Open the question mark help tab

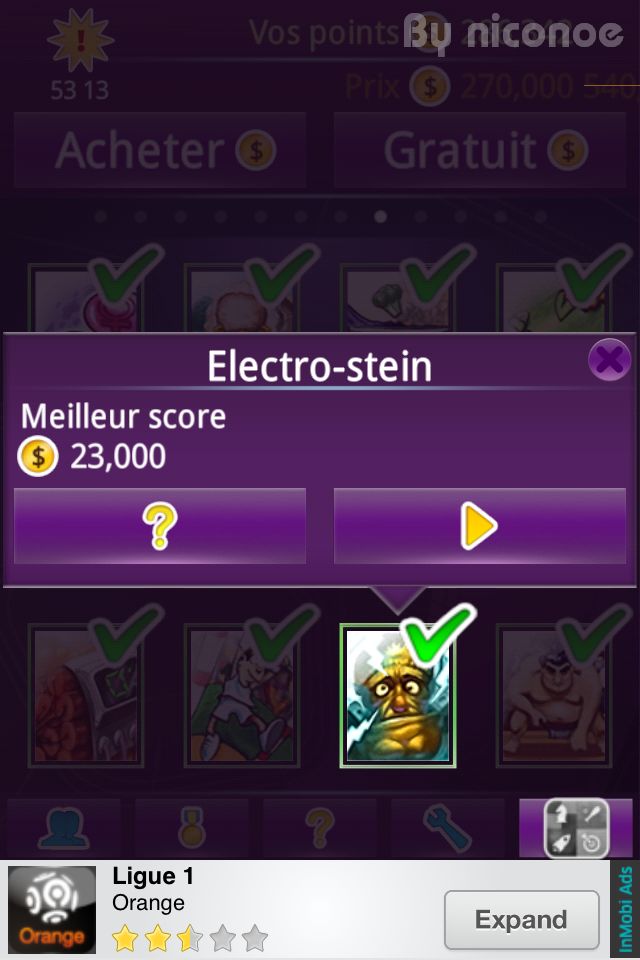(319, 828)
